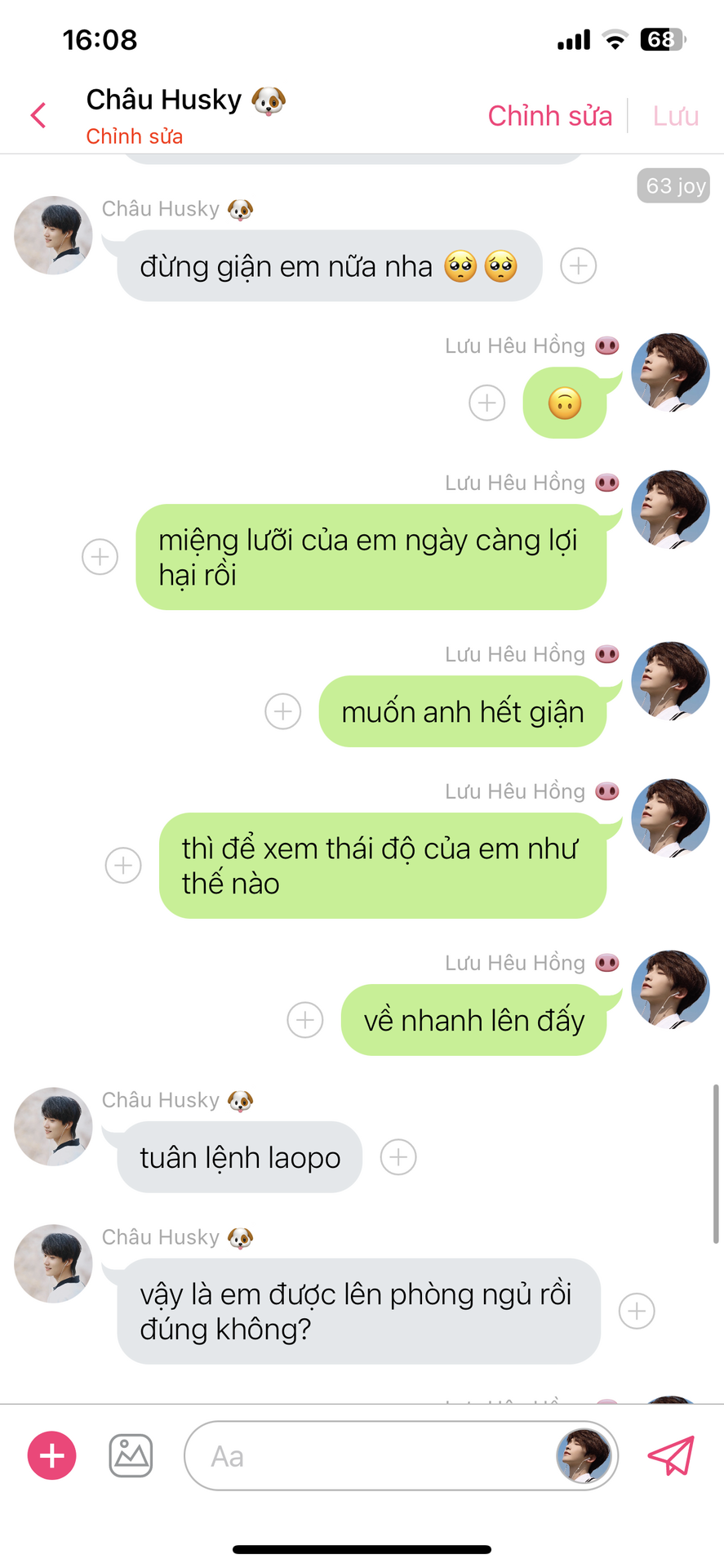
Task: Tap Châu Husky's avatar beside 'tuân lệnh laopo'
Action: [53, 1126]
